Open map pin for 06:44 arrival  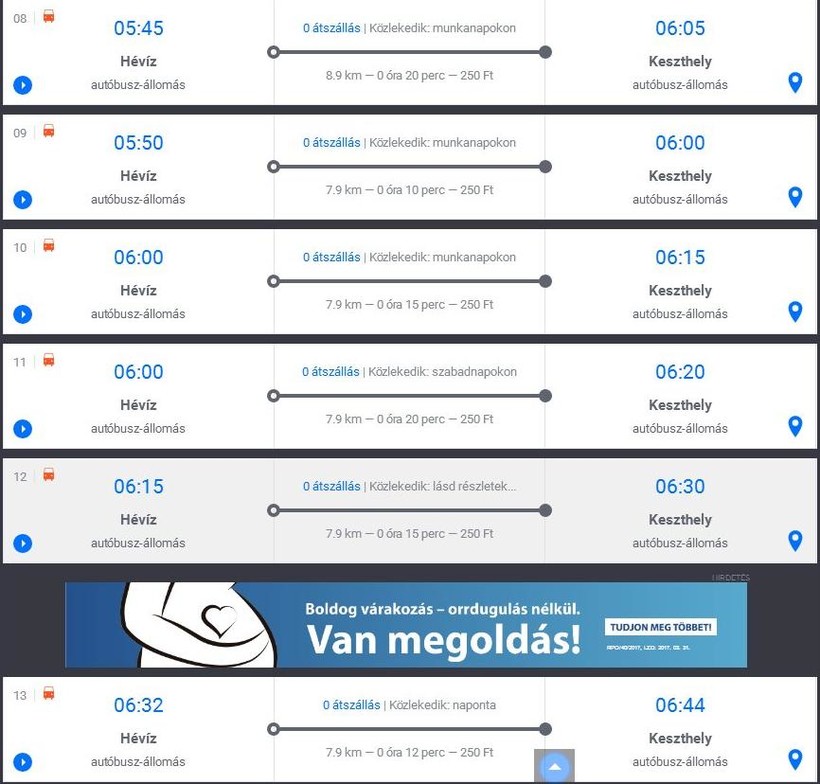[x=795, y=760]
